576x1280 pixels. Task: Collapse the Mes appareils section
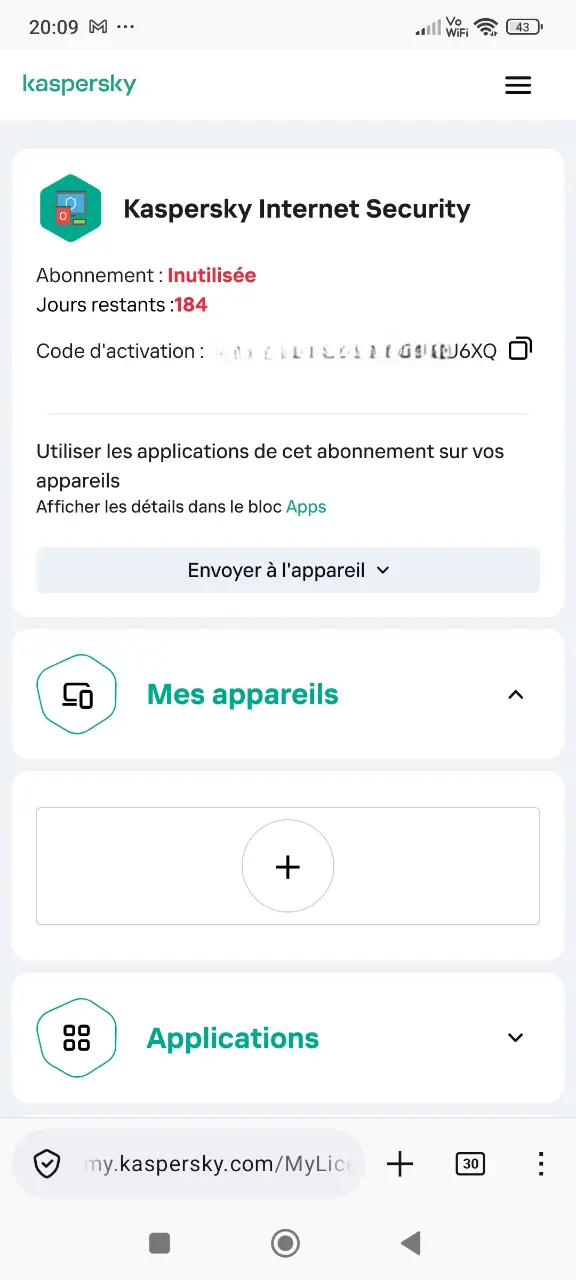coord(515,695)
